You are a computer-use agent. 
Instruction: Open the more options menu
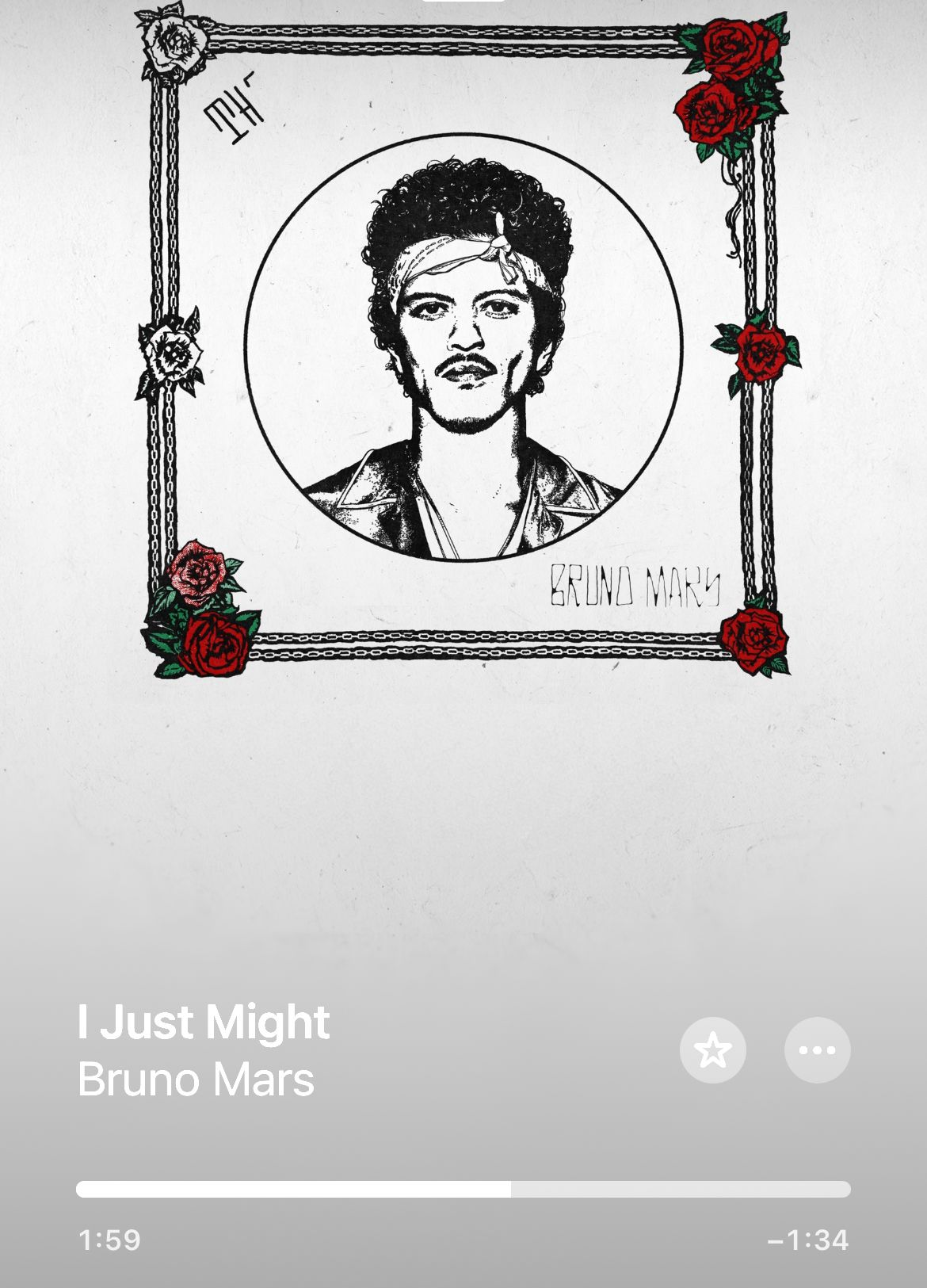817,1050
